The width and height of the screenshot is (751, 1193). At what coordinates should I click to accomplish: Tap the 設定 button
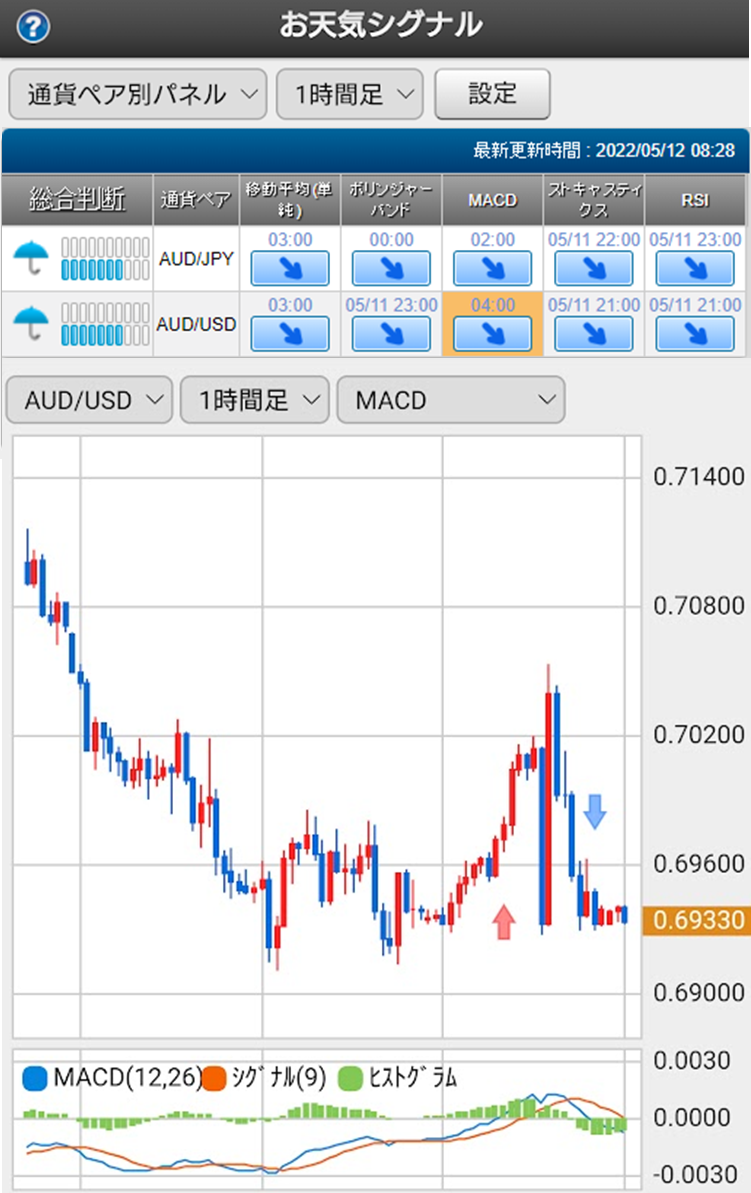tap(492, 94)
